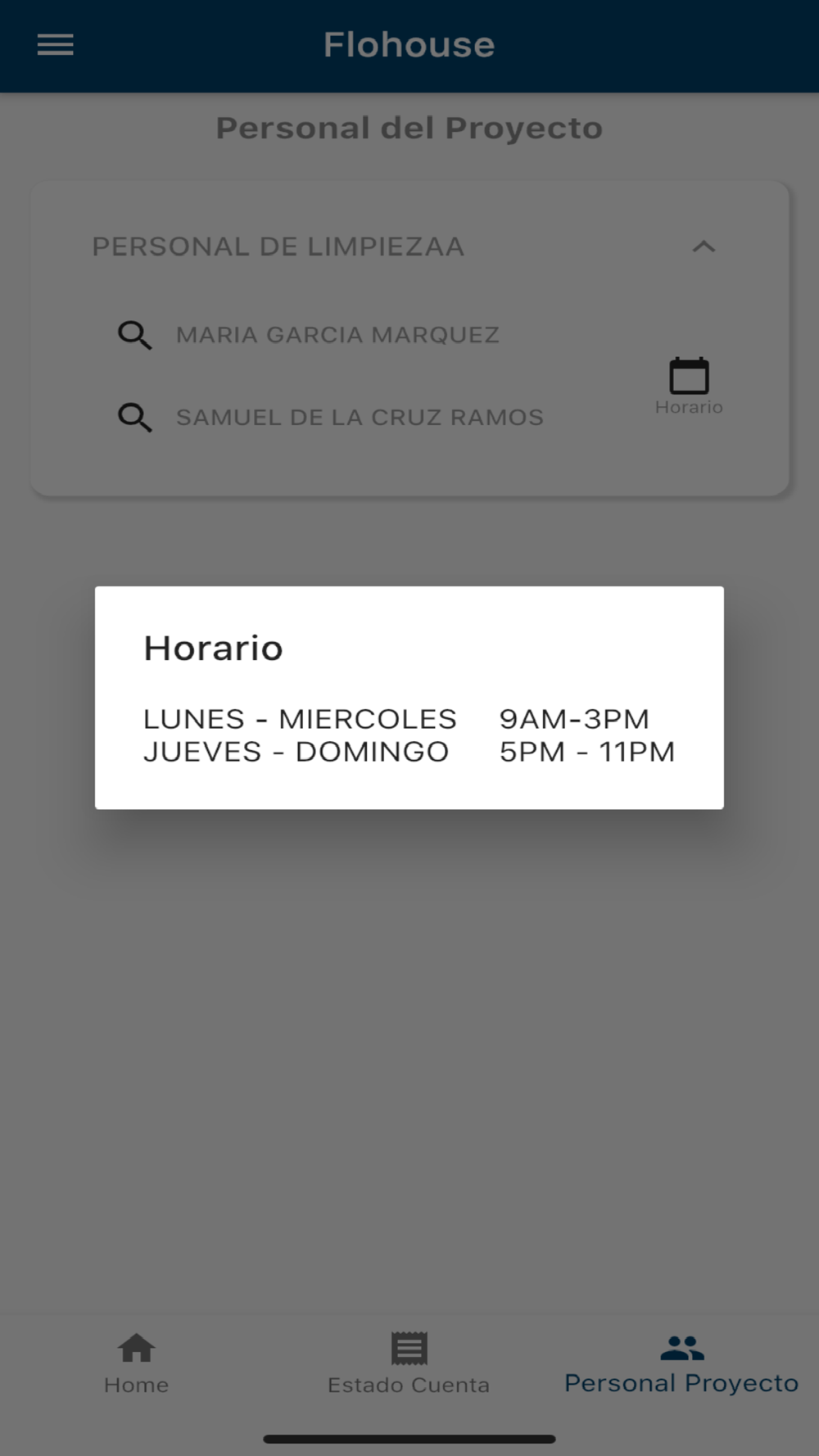This screenshot has height=1456, width=819.
Task: Collapse the Personal de Limpiezaa section
Action: 704,246
